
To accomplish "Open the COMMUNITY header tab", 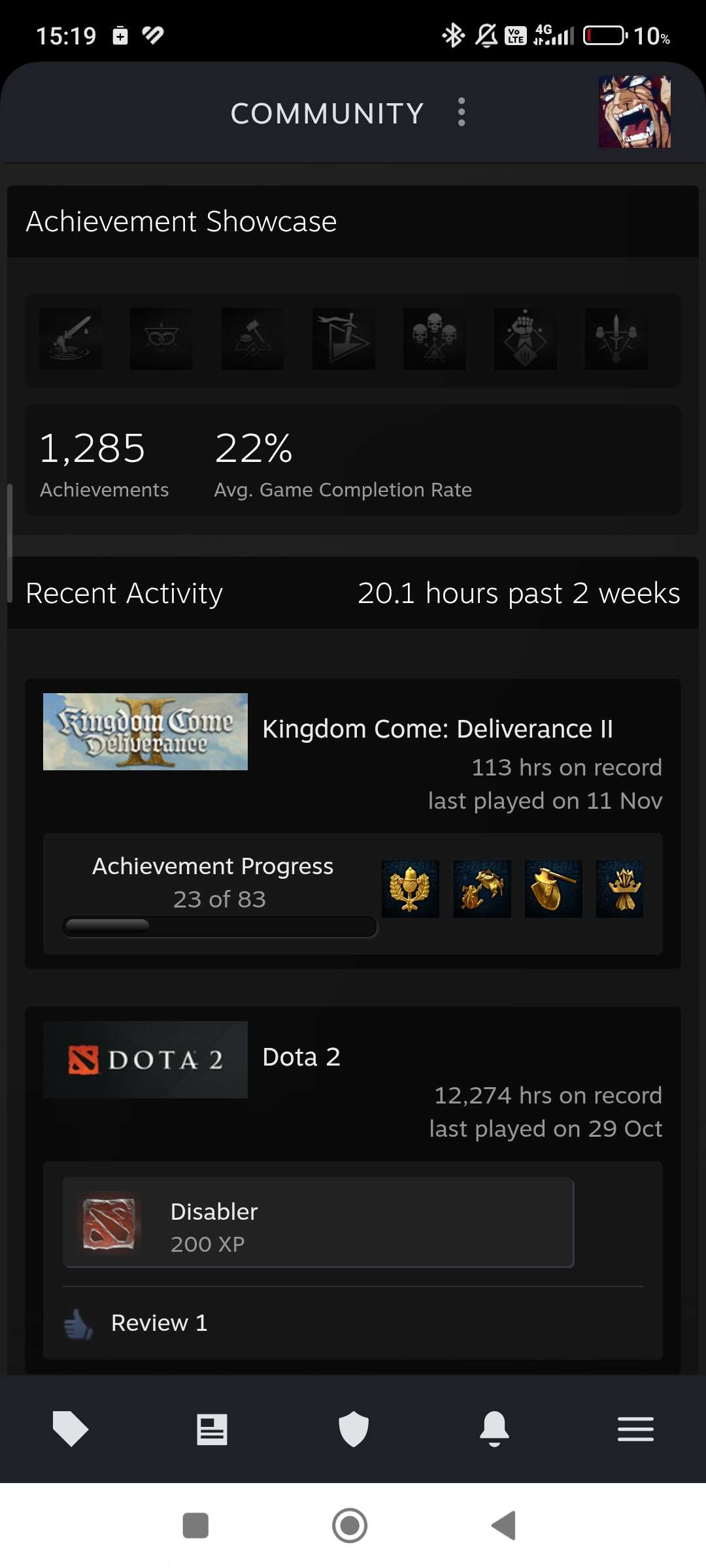I will point(326,112).
